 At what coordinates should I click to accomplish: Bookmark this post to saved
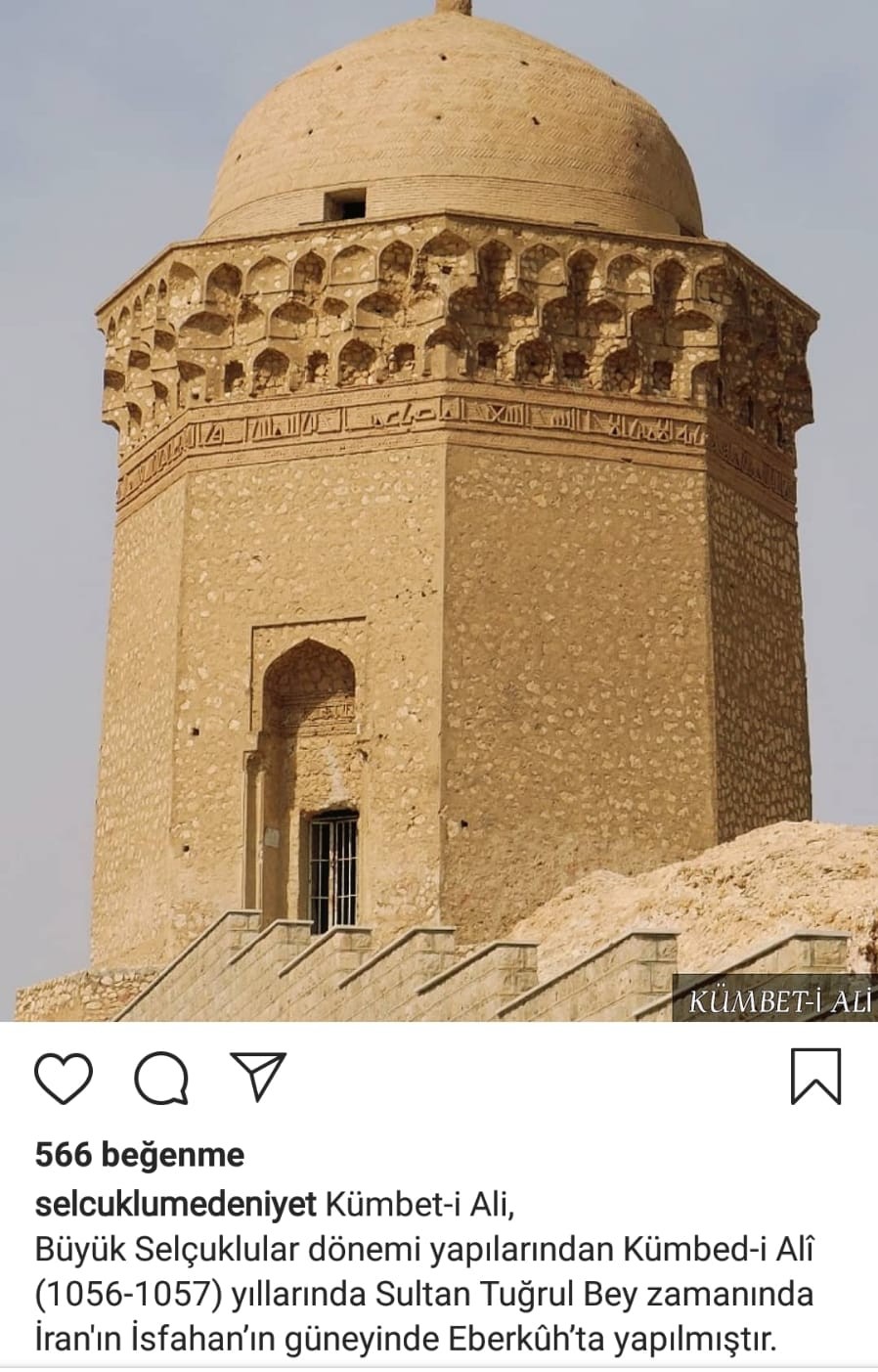[815, 1076]
